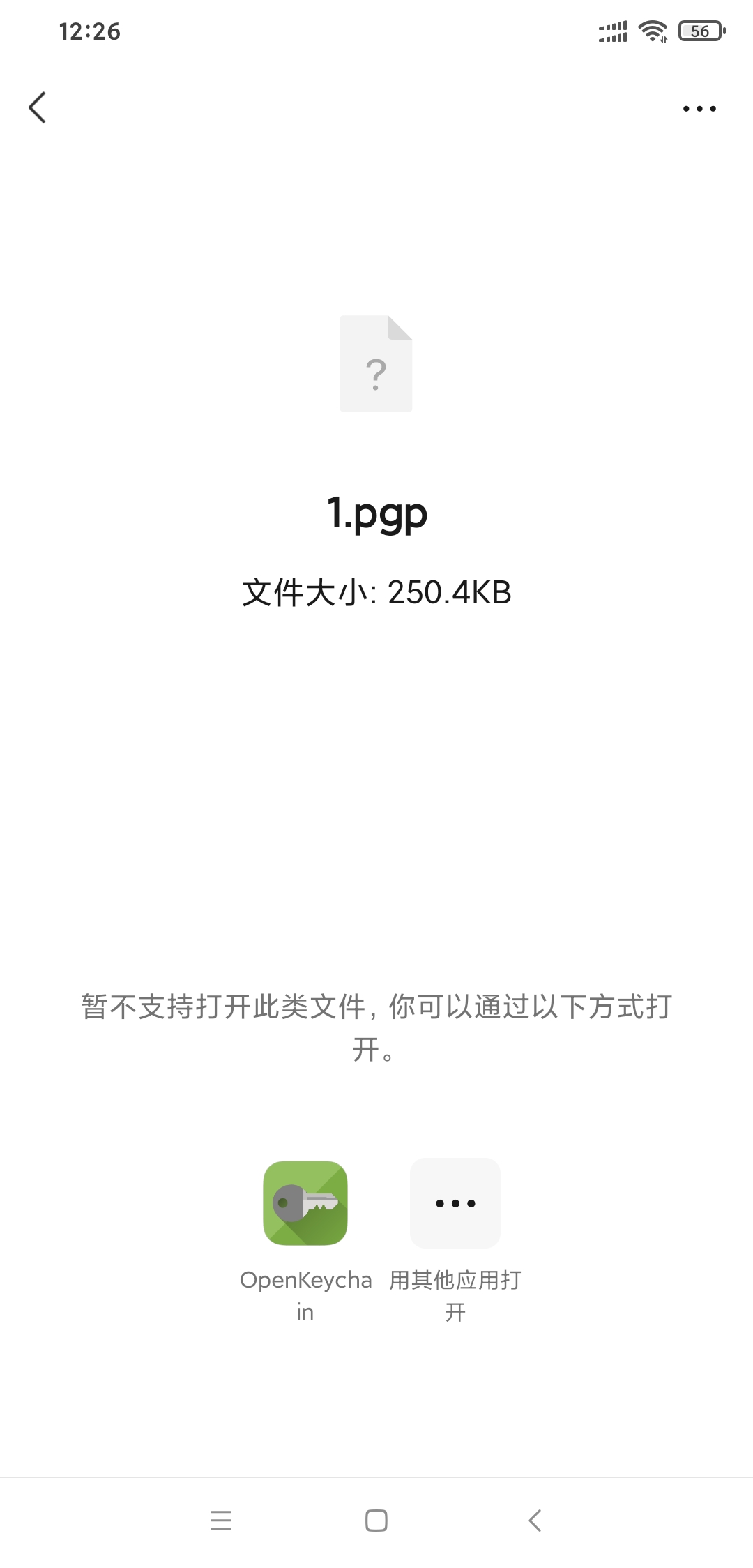Choose 用其他应用打开 to open with another app
The width and height of the screenshot is (753, 1568).
point(455,1203)
